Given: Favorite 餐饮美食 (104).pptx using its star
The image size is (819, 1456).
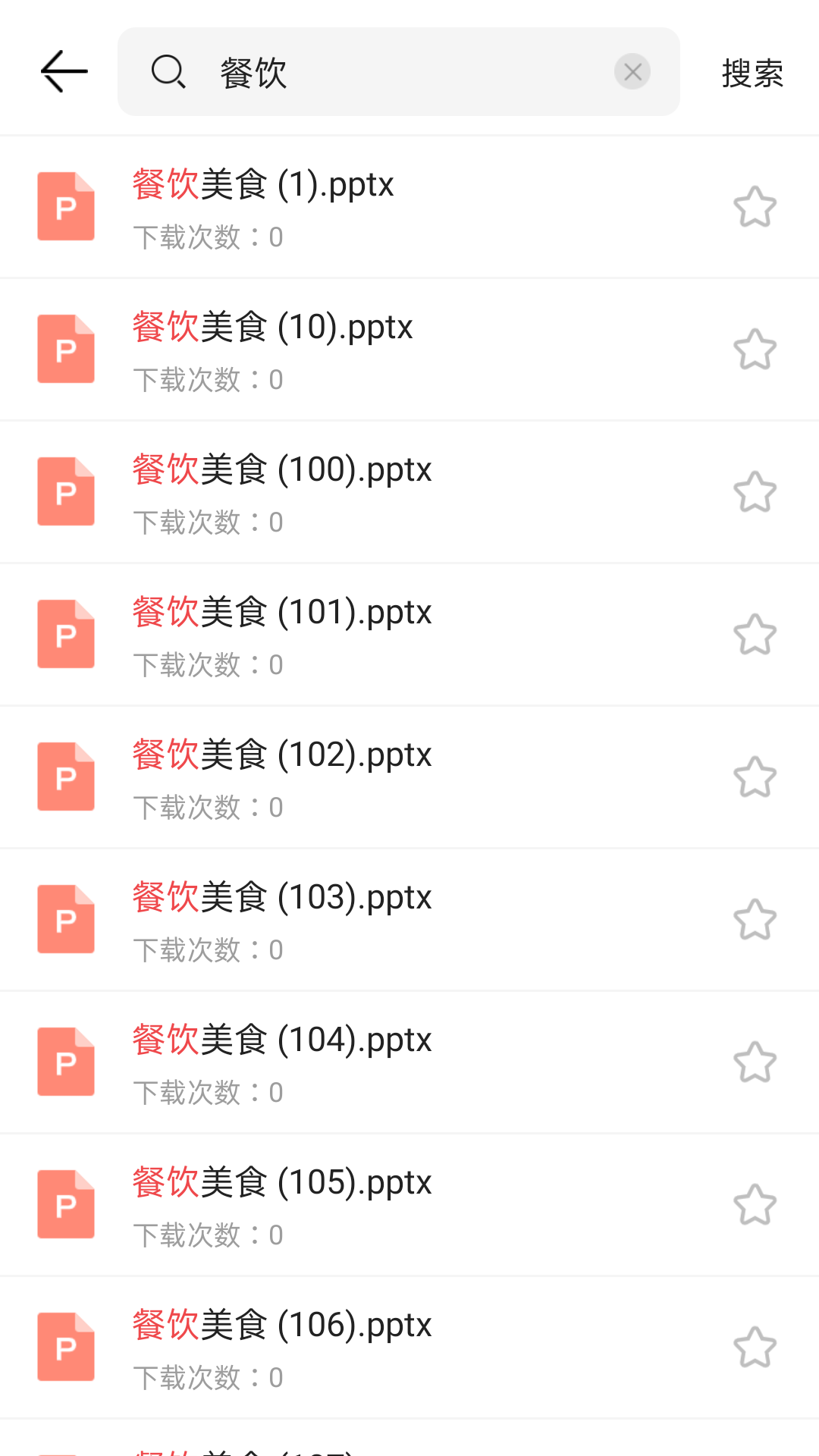Looking at the screenshot, I should [755, 1062].
